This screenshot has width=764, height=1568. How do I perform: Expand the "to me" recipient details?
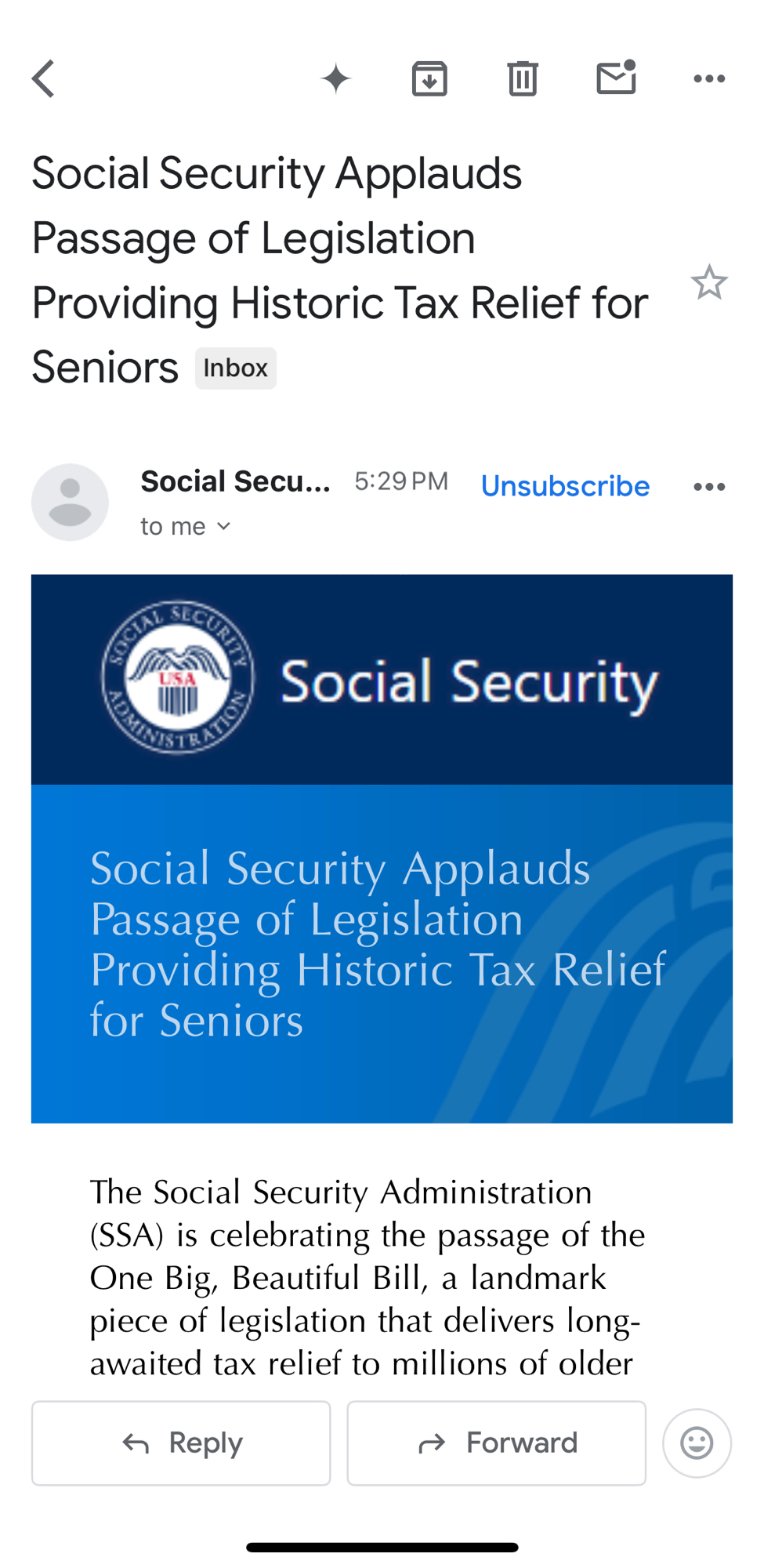pyautogui.click(x=186, y=526)
